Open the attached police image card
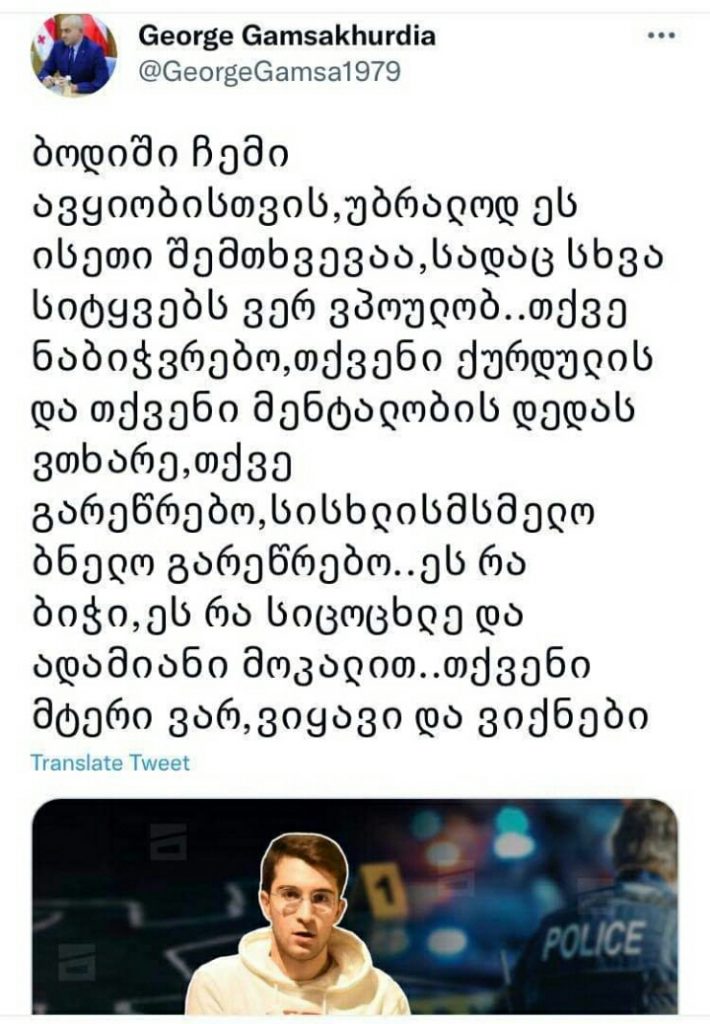 (354, 906)
